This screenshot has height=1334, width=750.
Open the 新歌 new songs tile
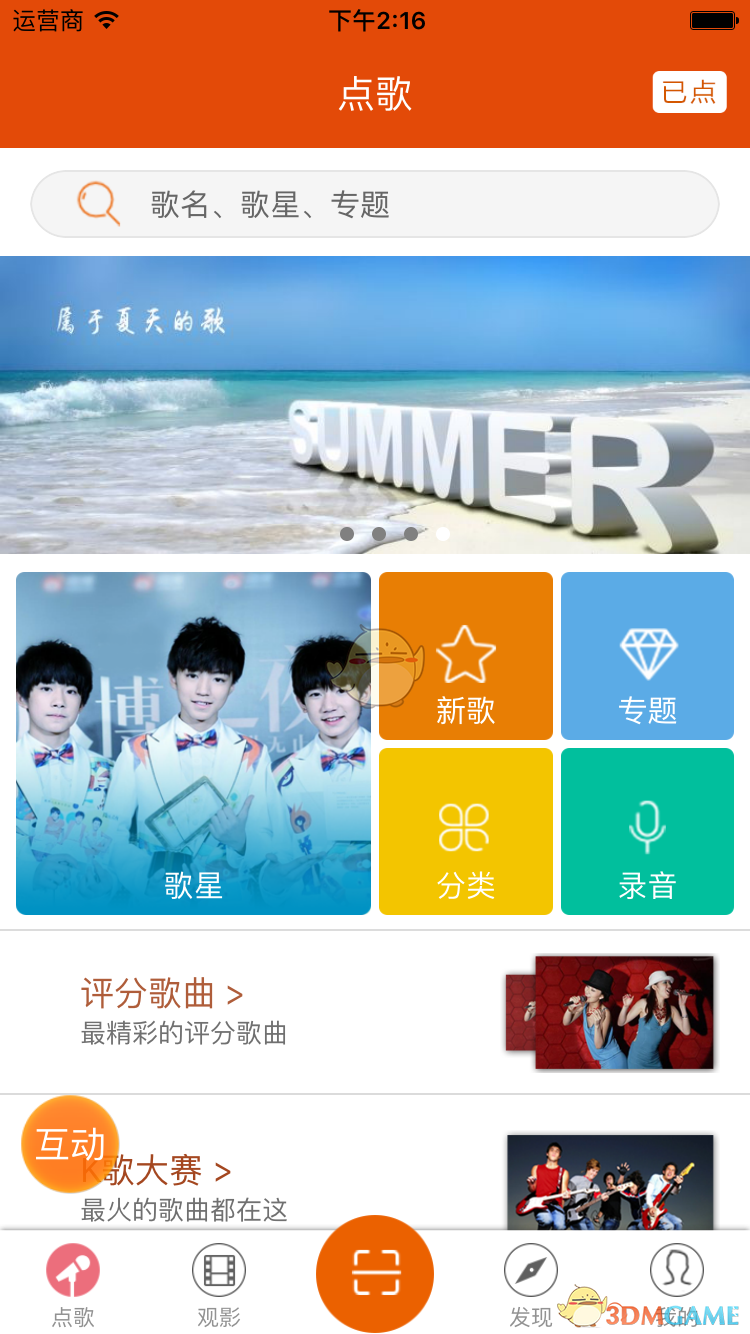tap(465, 656)
